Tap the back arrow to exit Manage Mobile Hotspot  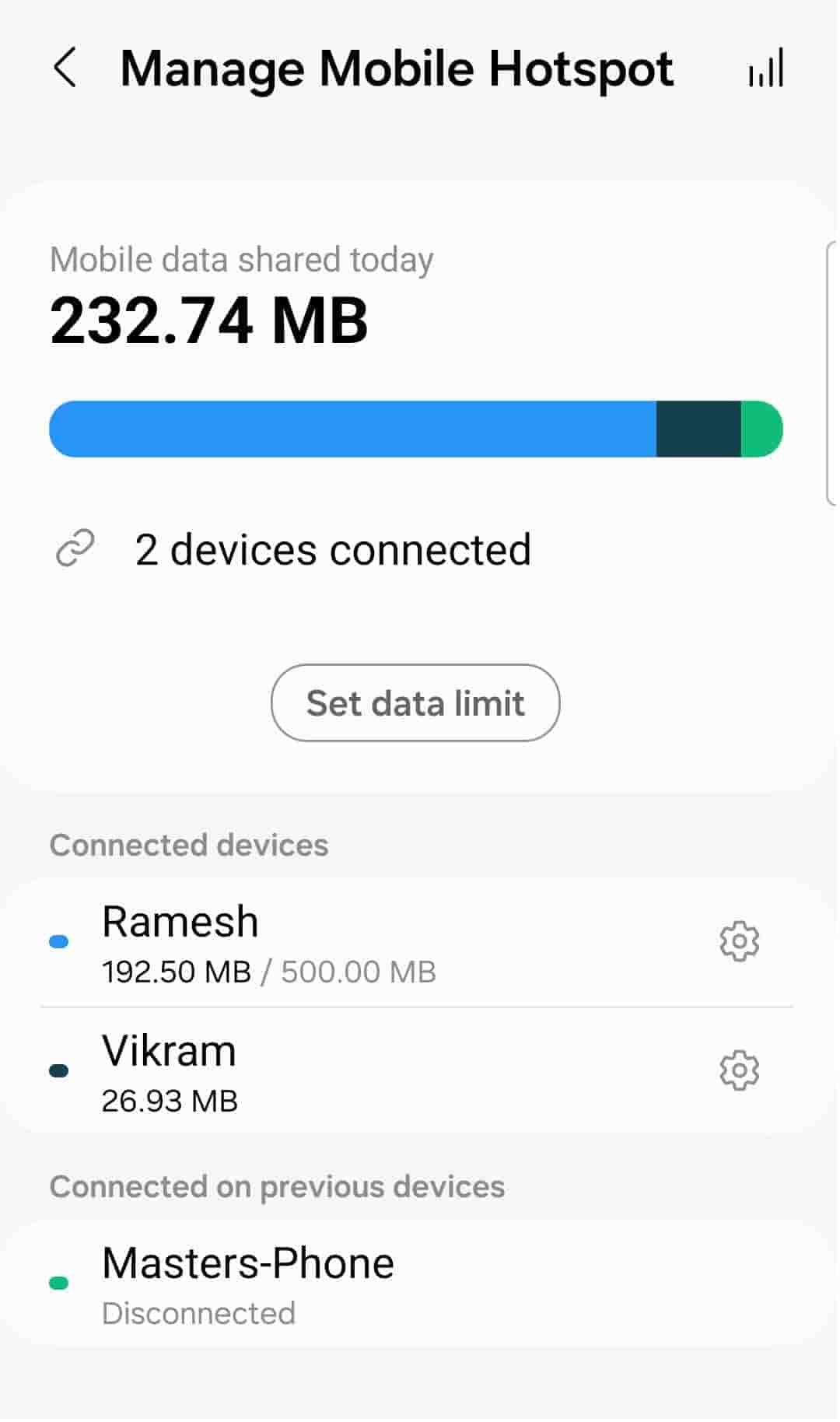[x=66, y=68]
